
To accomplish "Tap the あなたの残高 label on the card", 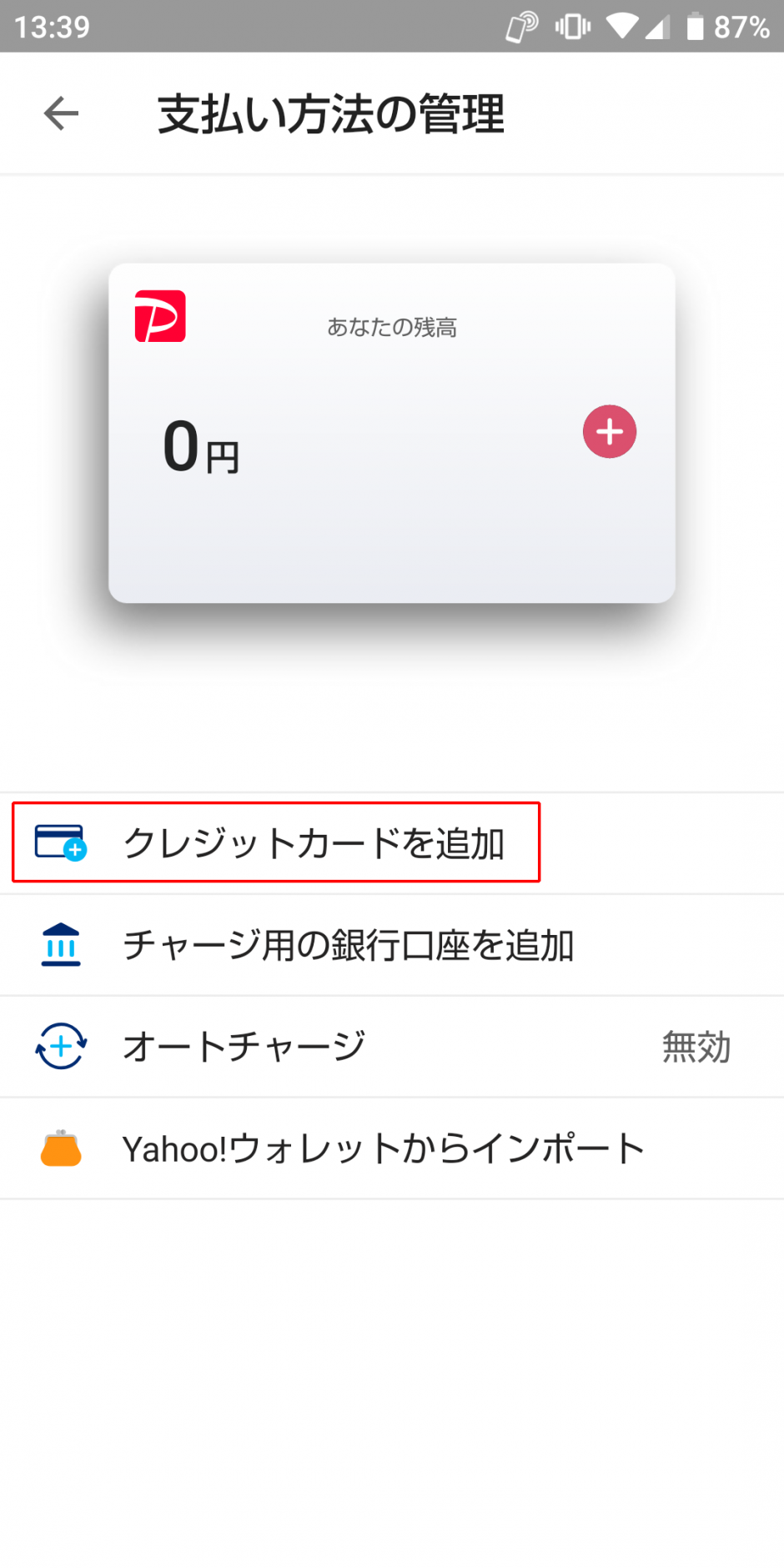I will [393, 327].
